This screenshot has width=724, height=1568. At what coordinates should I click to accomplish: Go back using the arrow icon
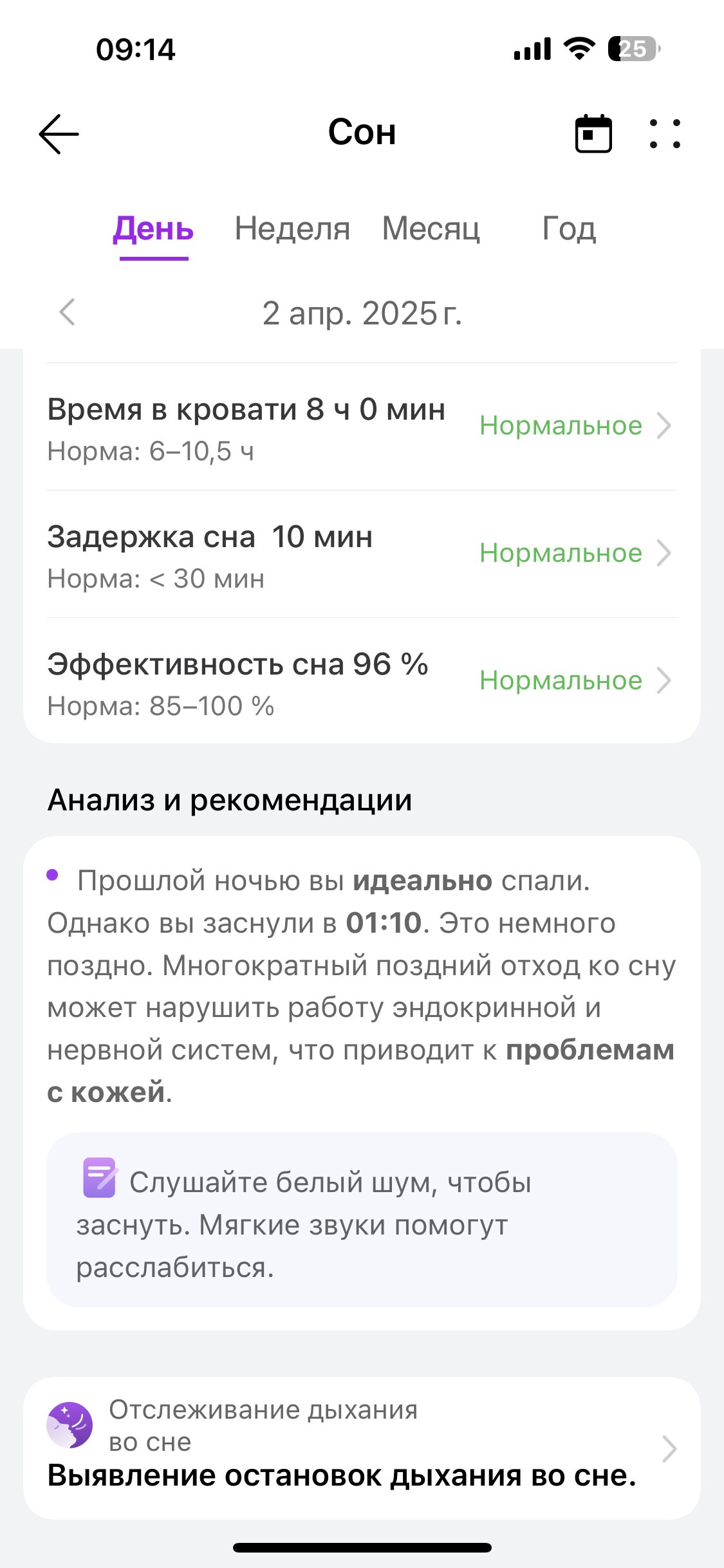(59, 134)
